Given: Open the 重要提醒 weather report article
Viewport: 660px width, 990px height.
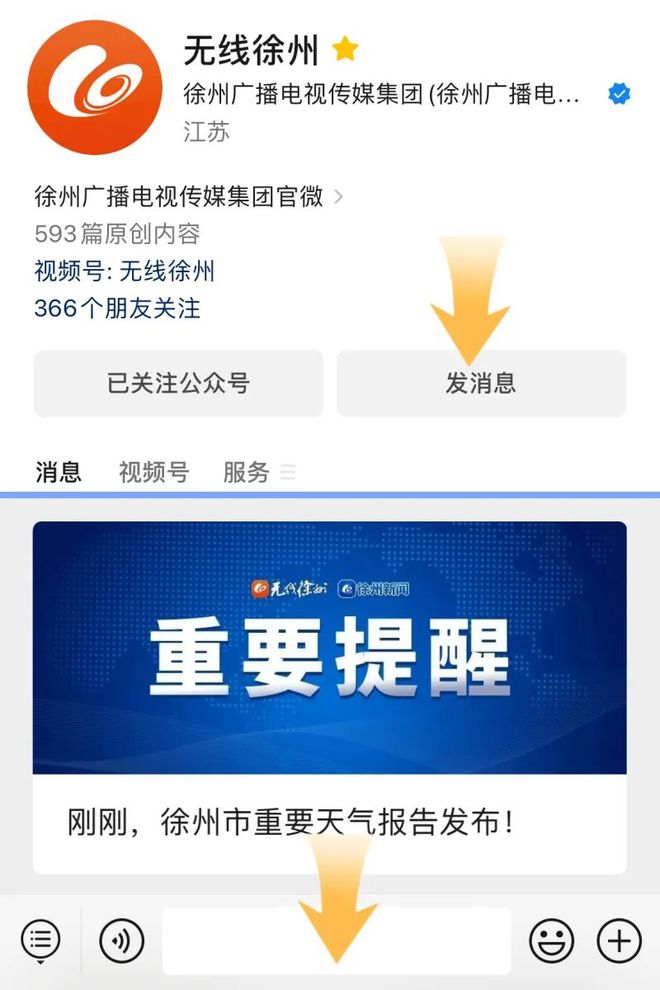Looking at the screenshot, I should coord(329,697).
